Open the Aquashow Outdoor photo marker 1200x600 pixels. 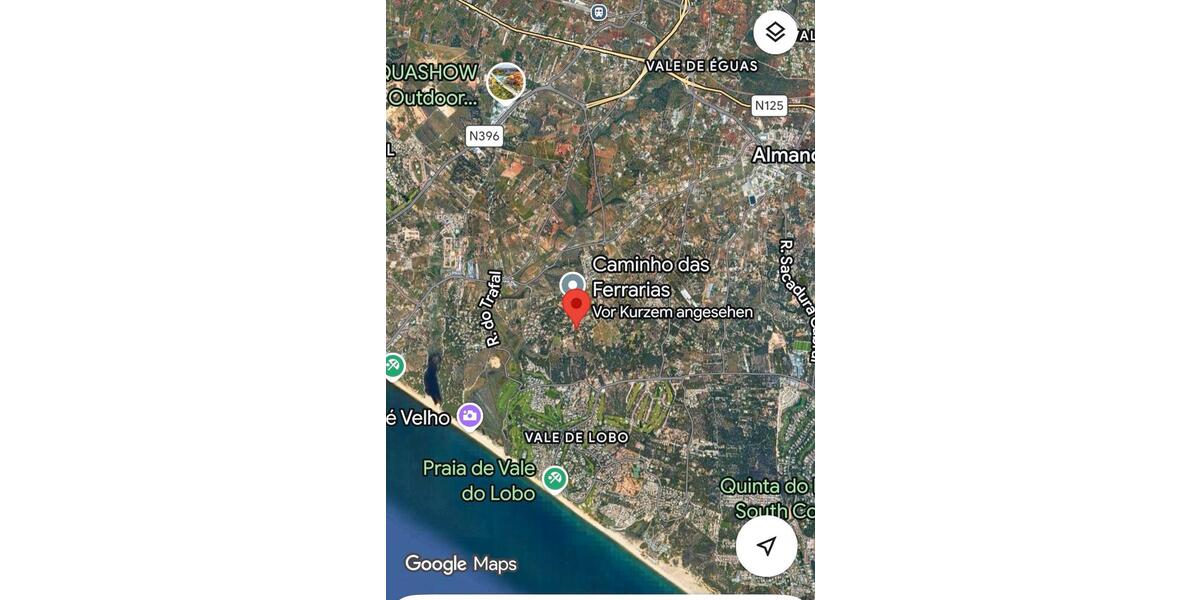(x=506, y=83)
